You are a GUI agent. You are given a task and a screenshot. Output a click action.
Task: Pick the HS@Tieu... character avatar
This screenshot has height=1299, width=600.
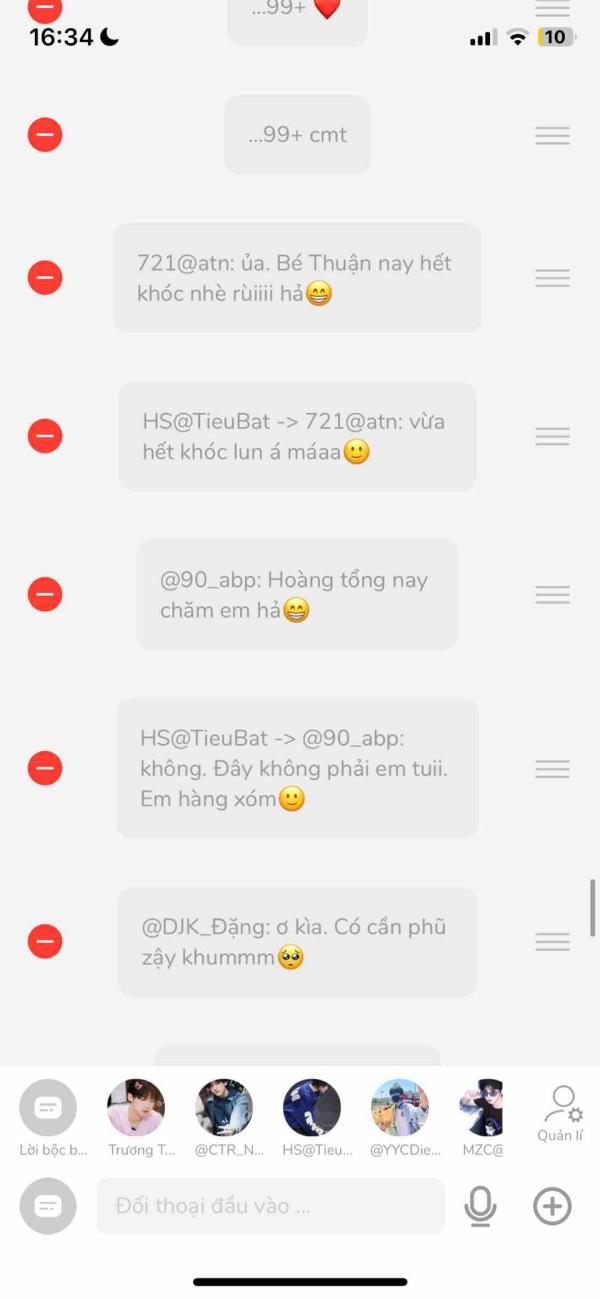[x=312, y=1108]
